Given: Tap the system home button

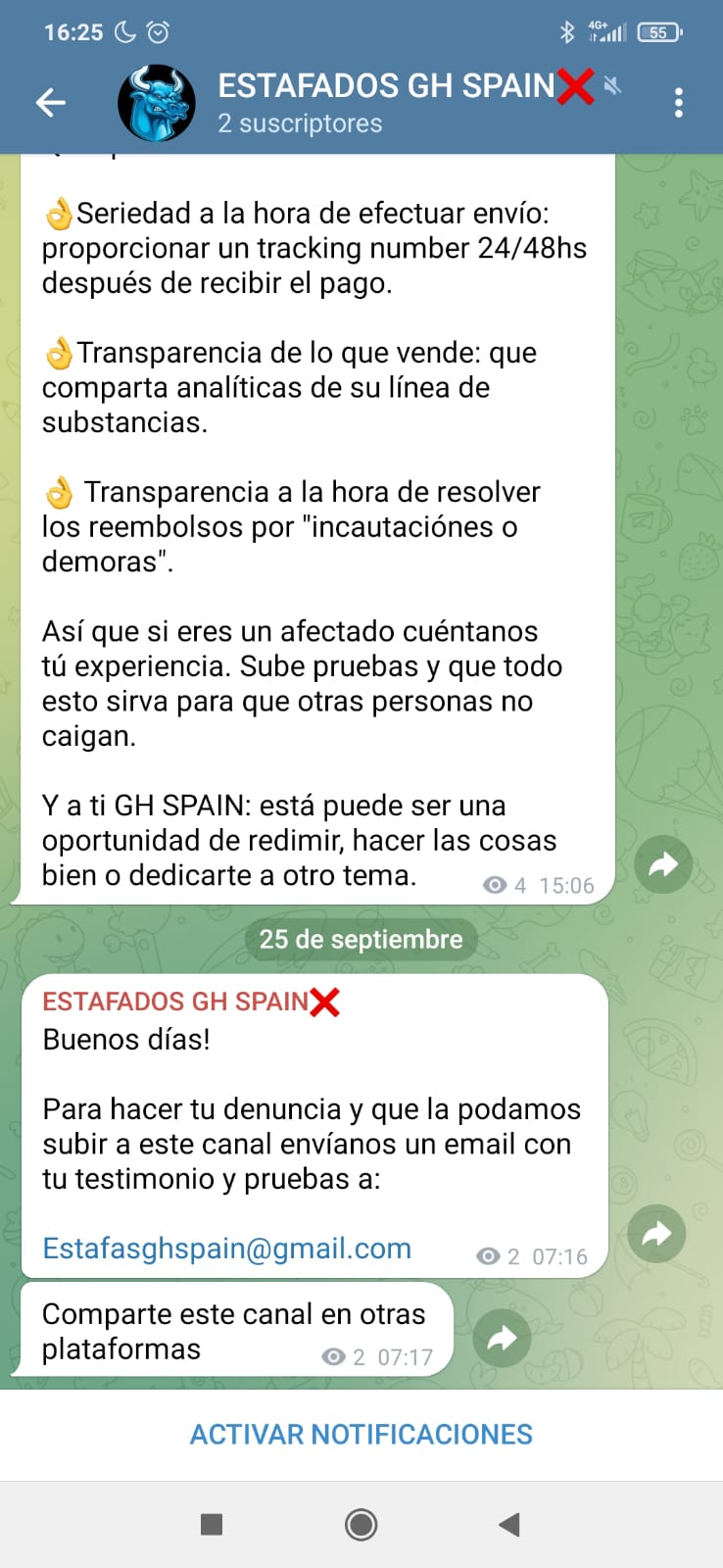Looking at the screenshot, I should pyautogui.click(x=361, y=1524).
